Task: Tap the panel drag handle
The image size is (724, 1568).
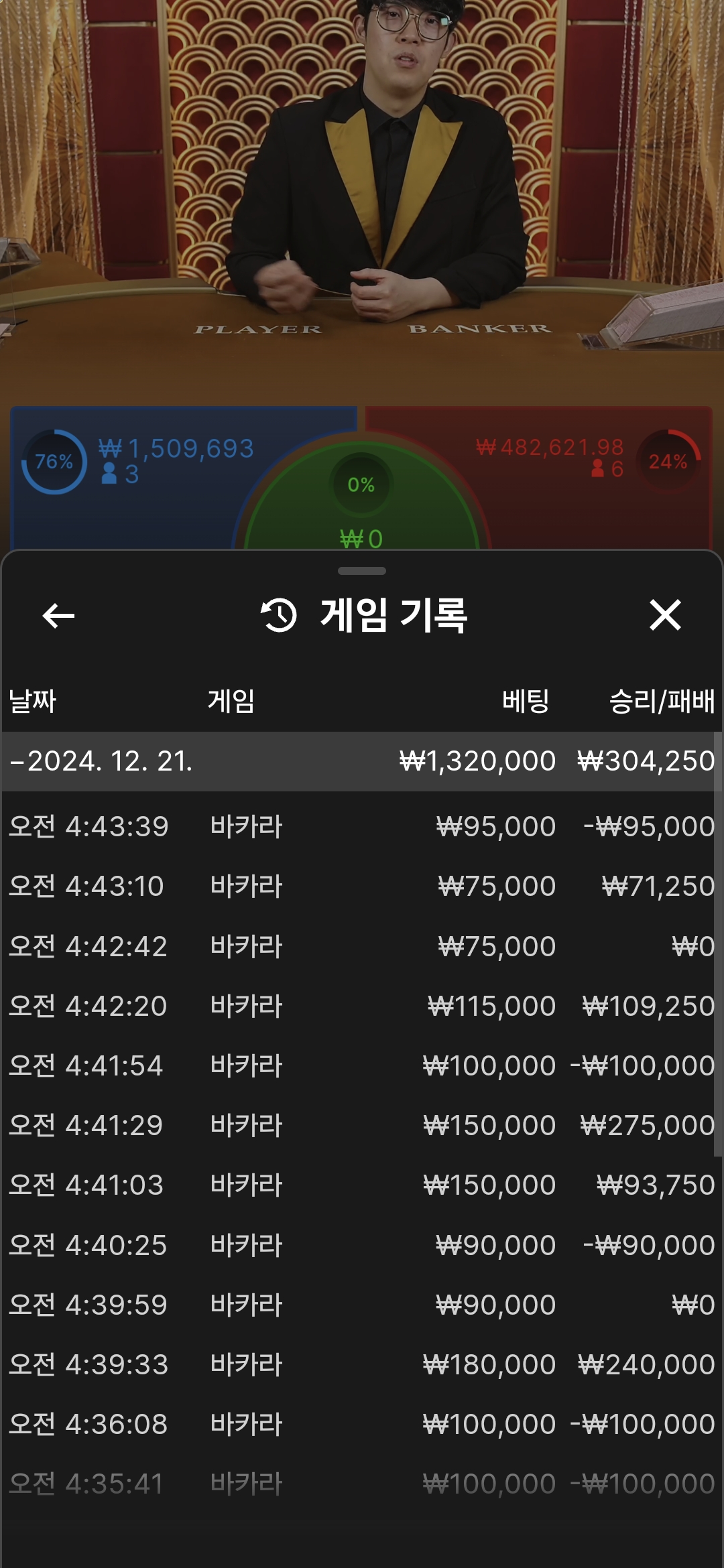Action: pyautogui.click(x=362, y=571)
